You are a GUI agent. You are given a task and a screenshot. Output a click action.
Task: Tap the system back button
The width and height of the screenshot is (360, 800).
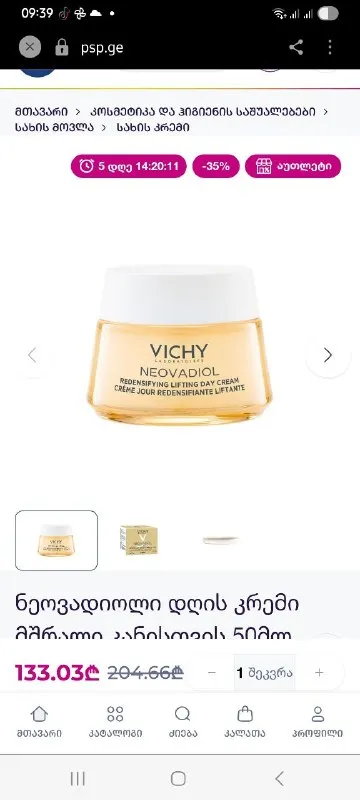click(279, 779)
